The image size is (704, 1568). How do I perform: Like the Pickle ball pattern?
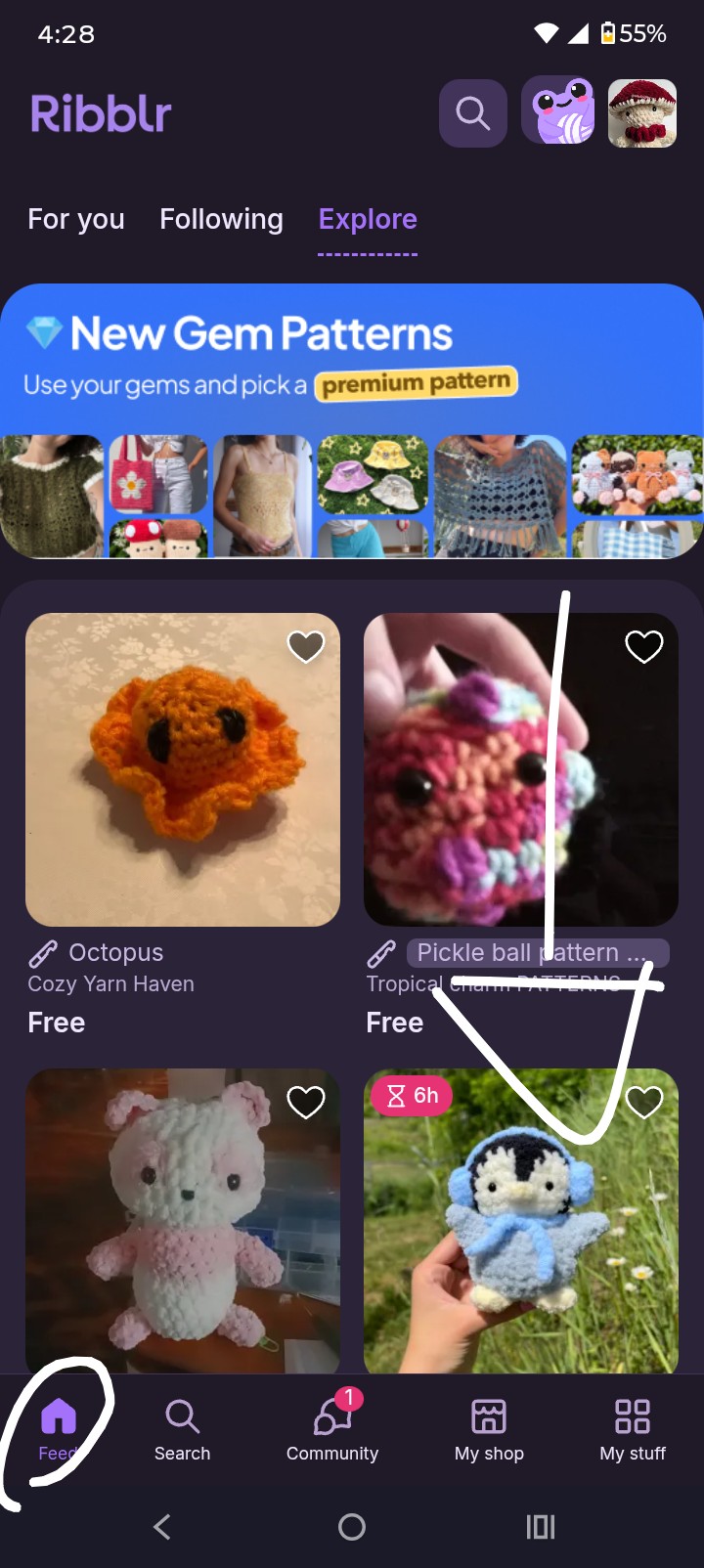point(644,646)
